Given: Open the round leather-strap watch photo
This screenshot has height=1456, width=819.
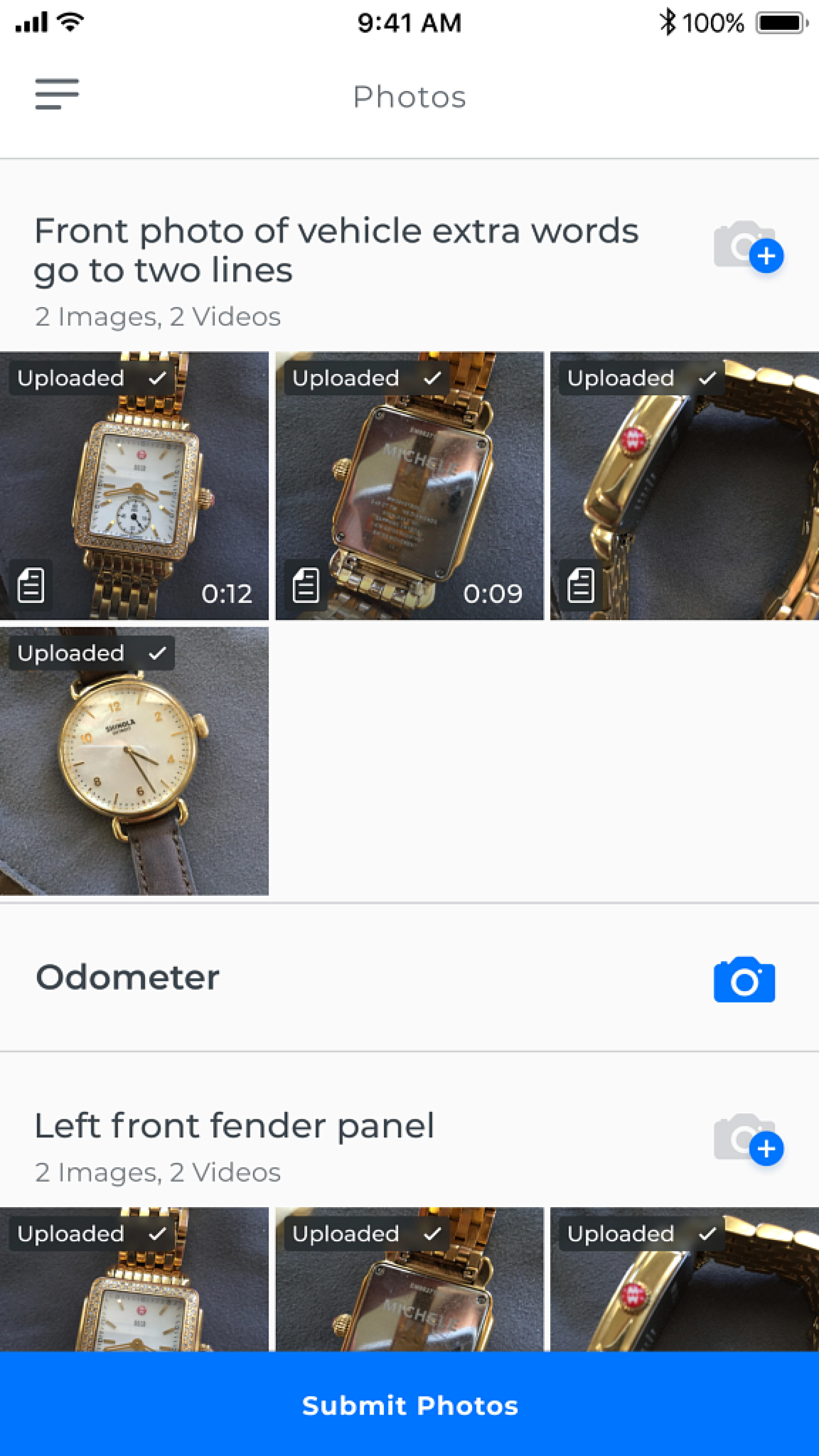Looking at the screenshot, I should [134, 761].
